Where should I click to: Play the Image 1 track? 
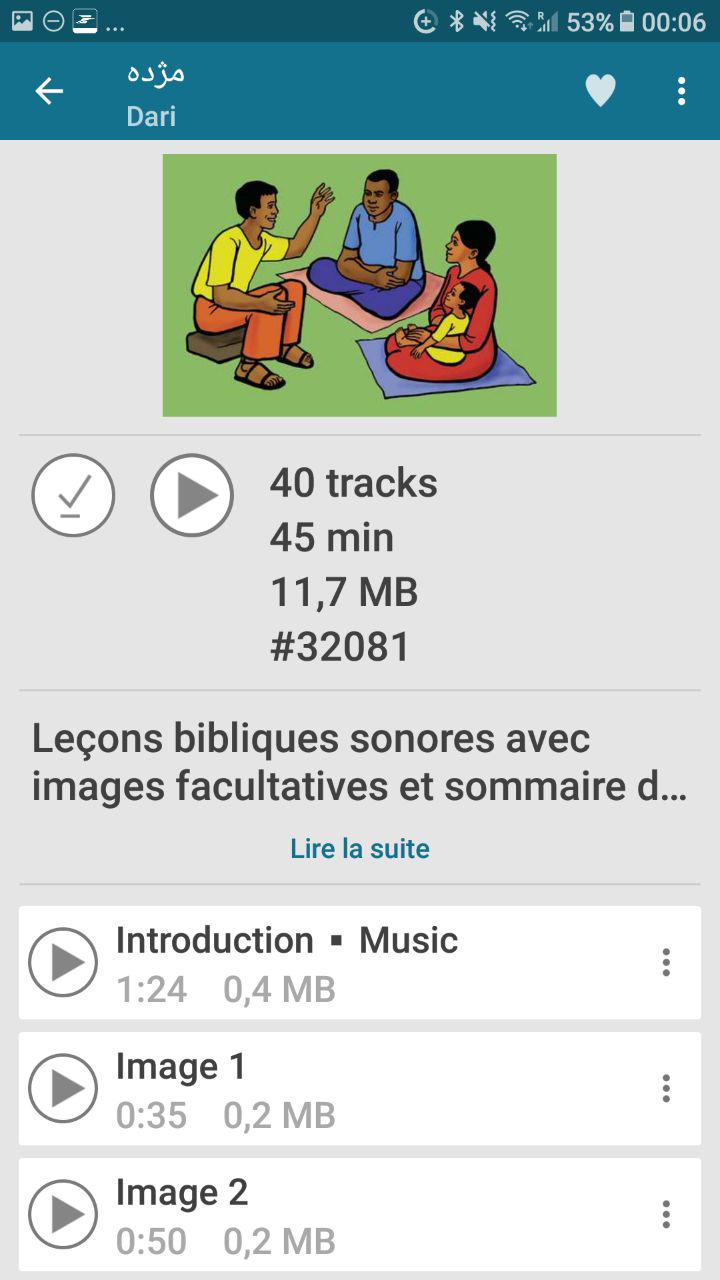tap(63, 1088)
